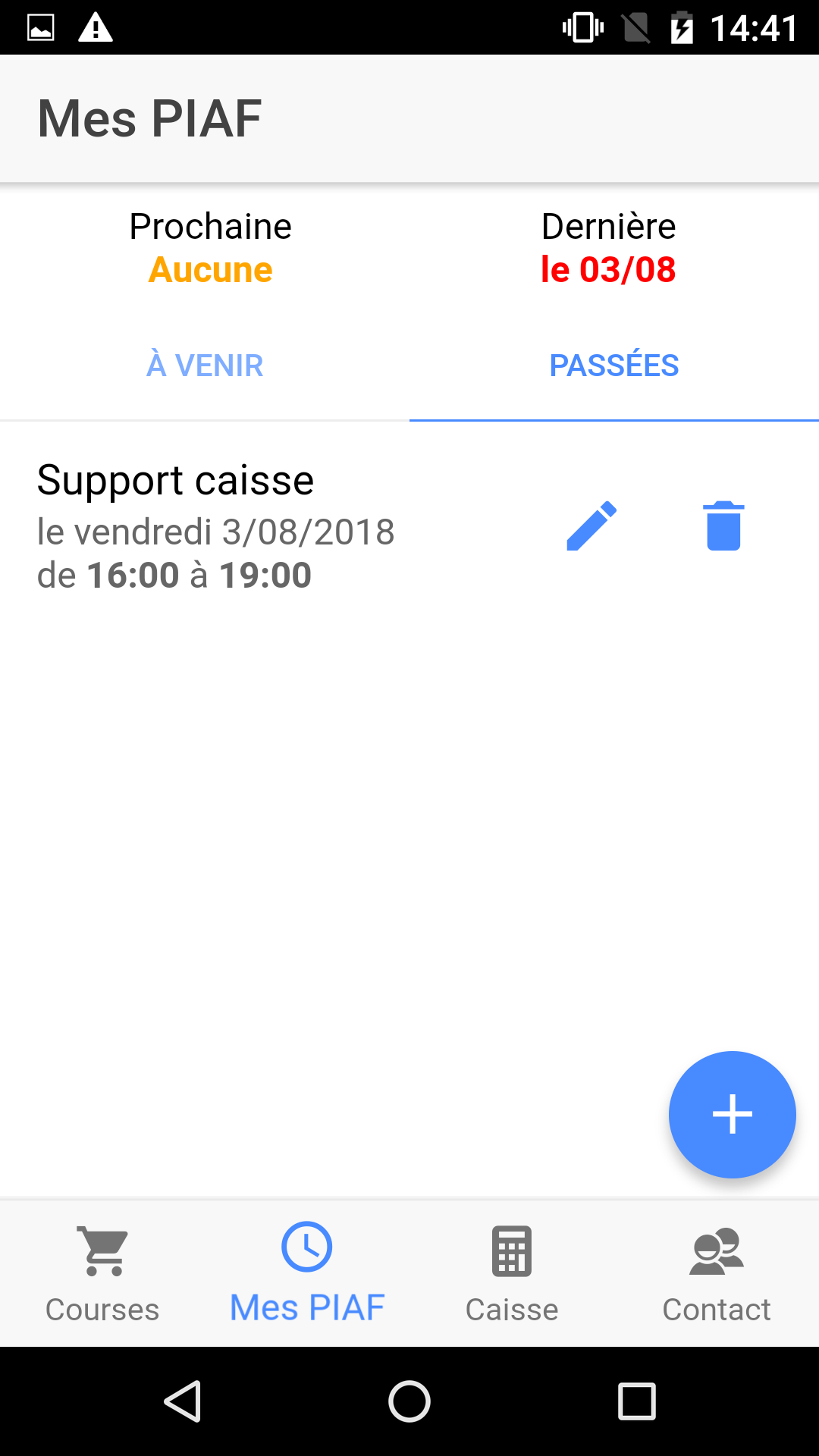Viewport: 819px width, 1456px height.
Task: Add a new PIAF with plus button
Action: [x=732, y=1114]
